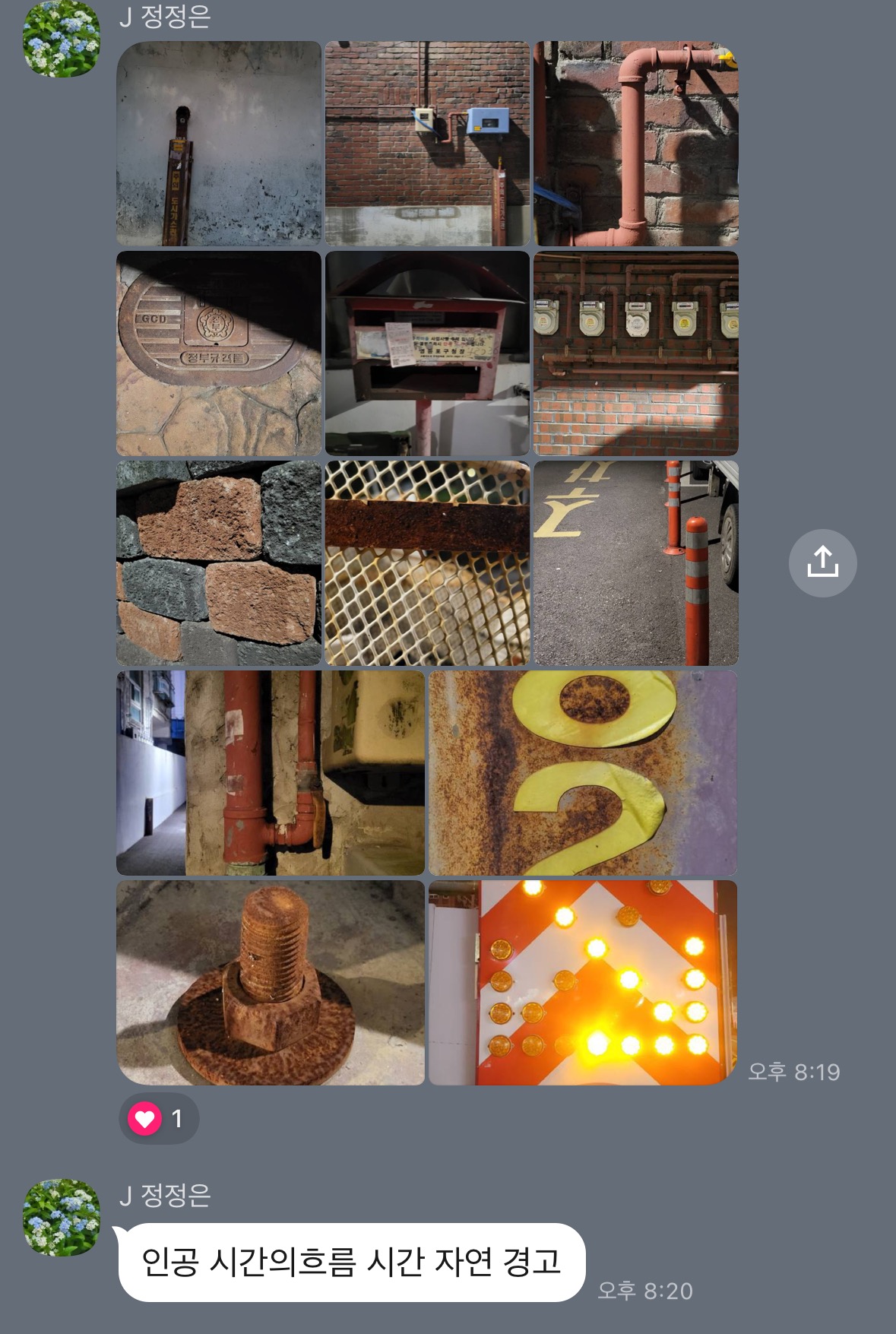Viewport: 896px width, 1334px height.
Task: Open the brick wall with blue box photo
Action: click(x=427, y=144)
